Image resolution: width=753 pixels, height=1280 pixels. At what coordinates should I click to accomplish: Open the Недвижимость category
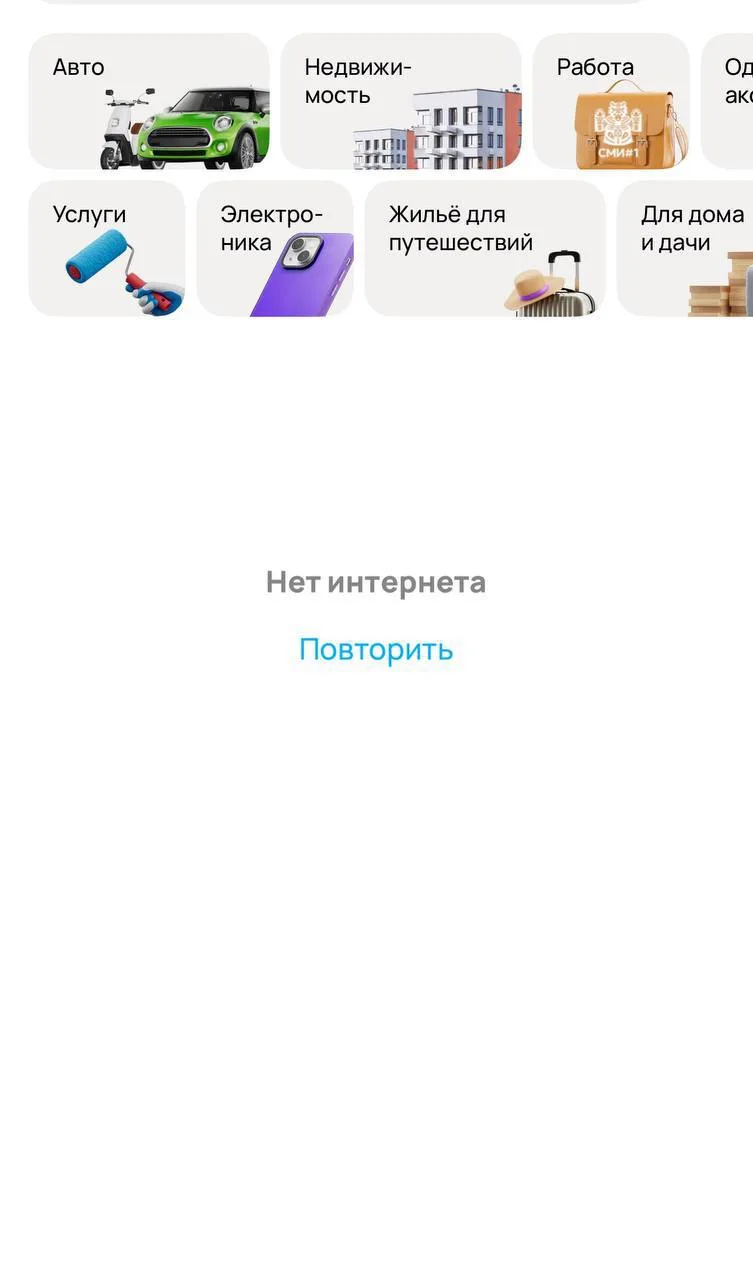click(400, 101)
